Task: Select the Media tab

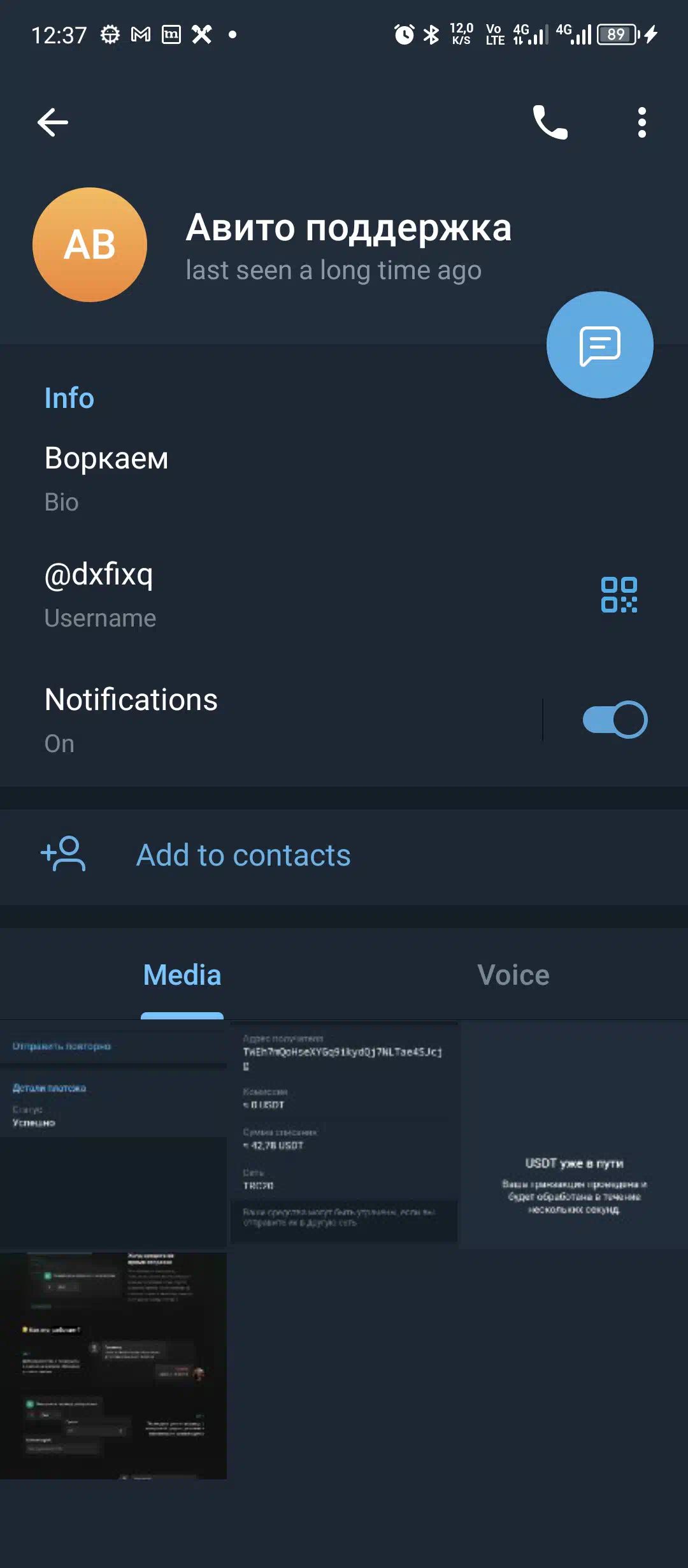Action: pos(182,975)
